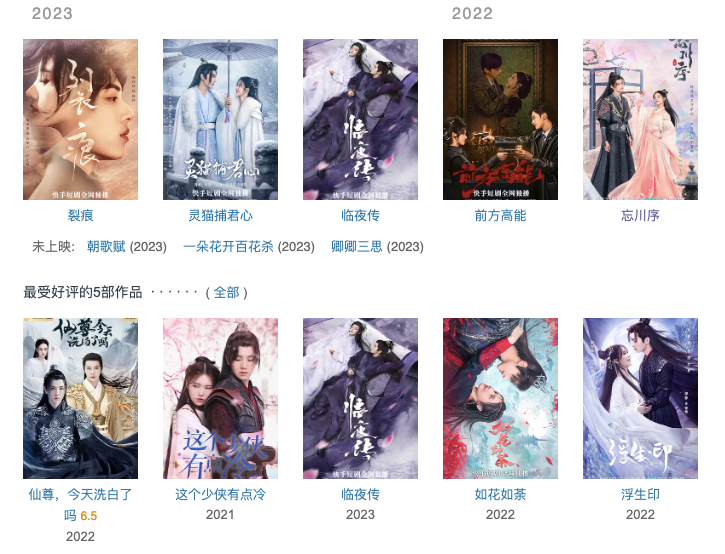The height and width of the screenshot is (554, 725).
Task: View all best-rated works via 全部
Action: pyautogui.click(x=226, y=293)
